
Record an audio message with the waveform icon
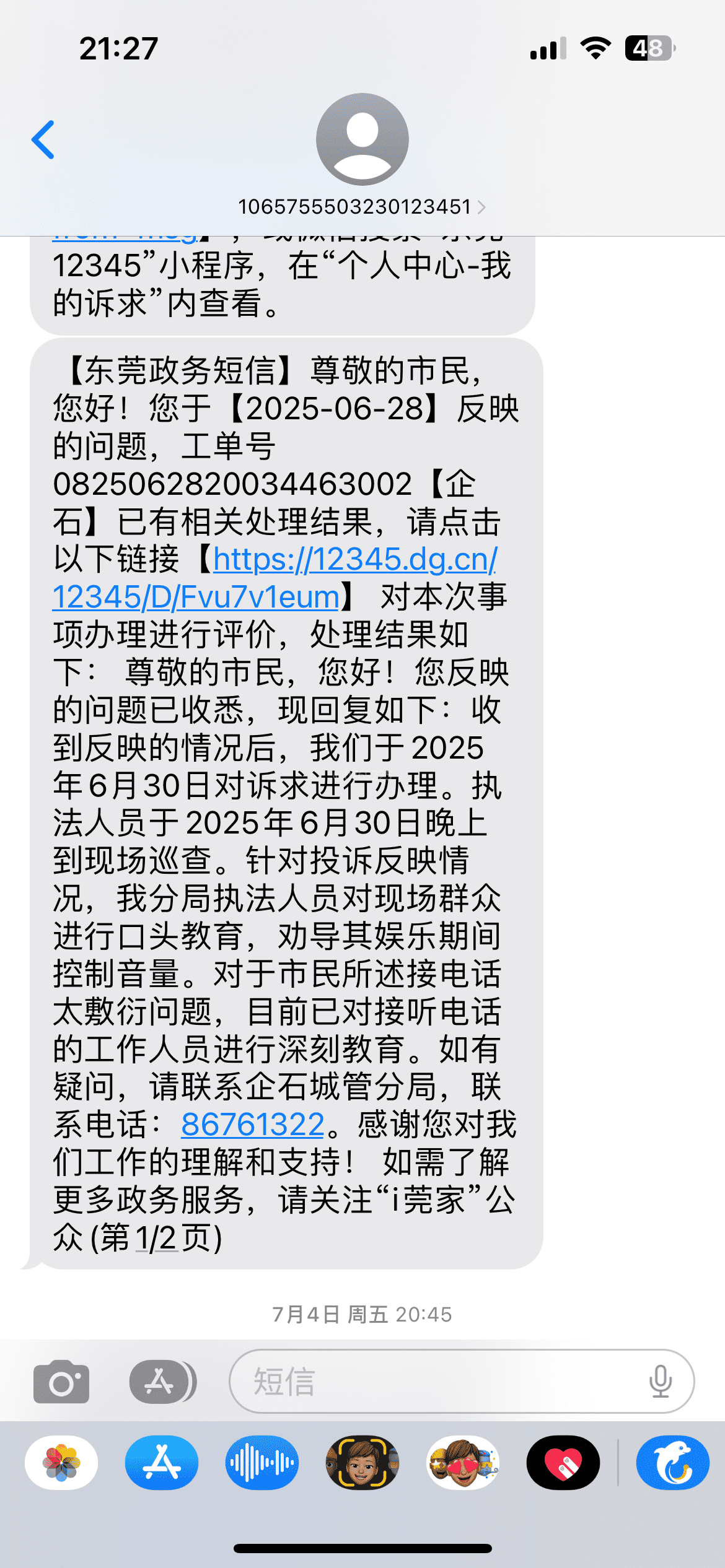click(x=262, y=1462)
